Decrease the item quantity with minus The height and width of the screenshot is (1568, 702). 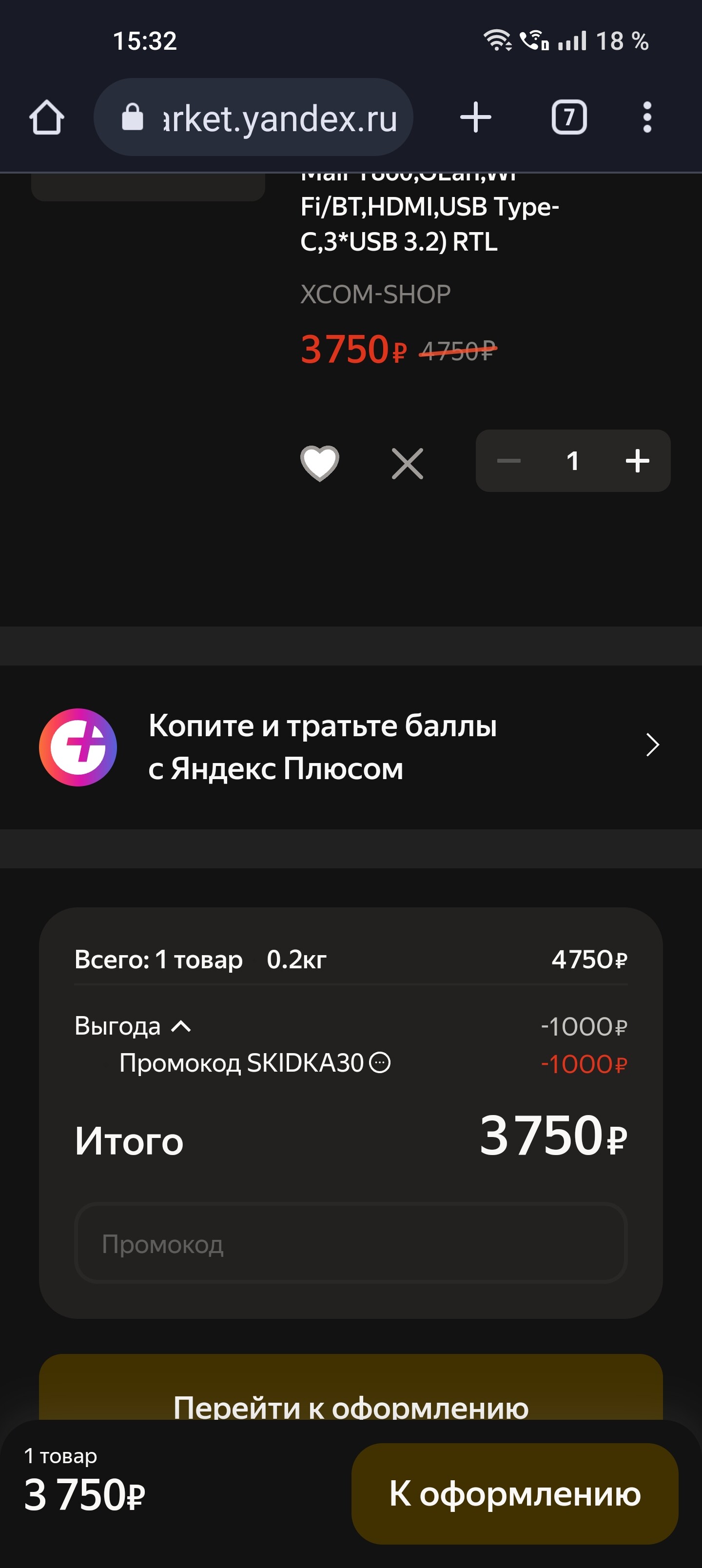[508, 461]
